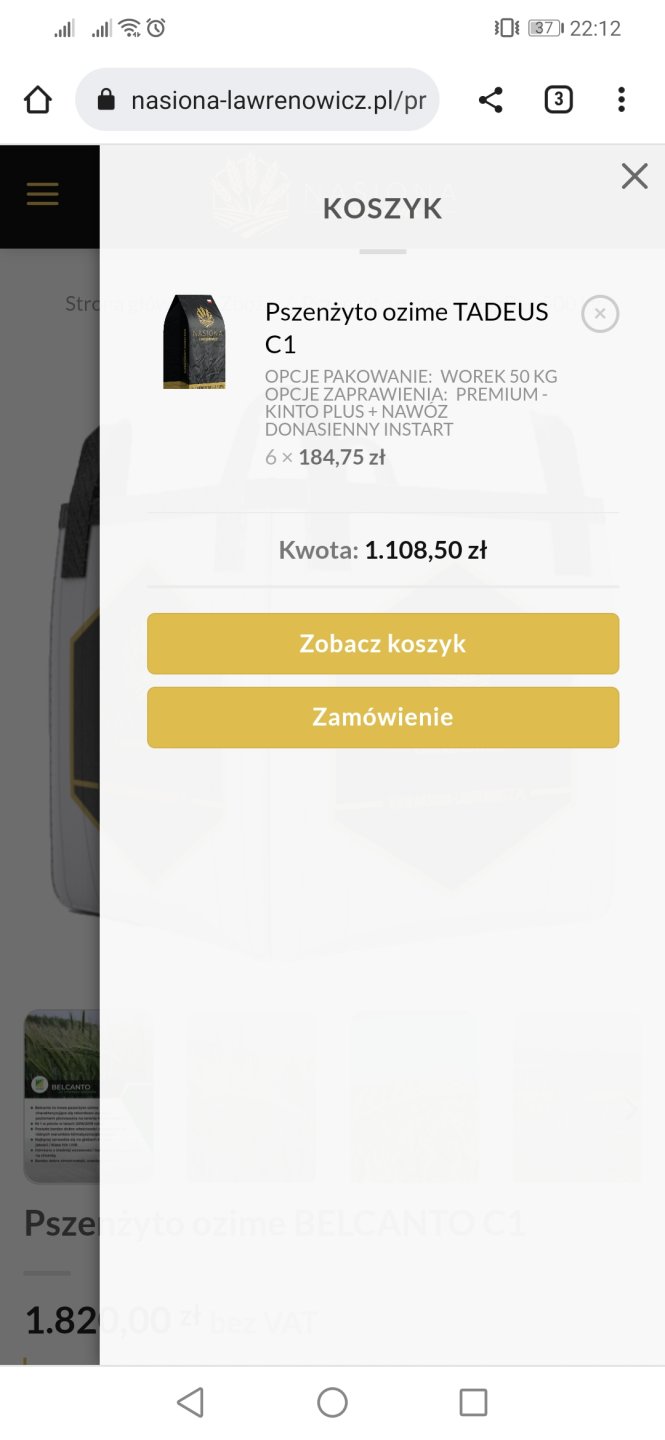Share this page from the browser

click(x=490, y=100)
